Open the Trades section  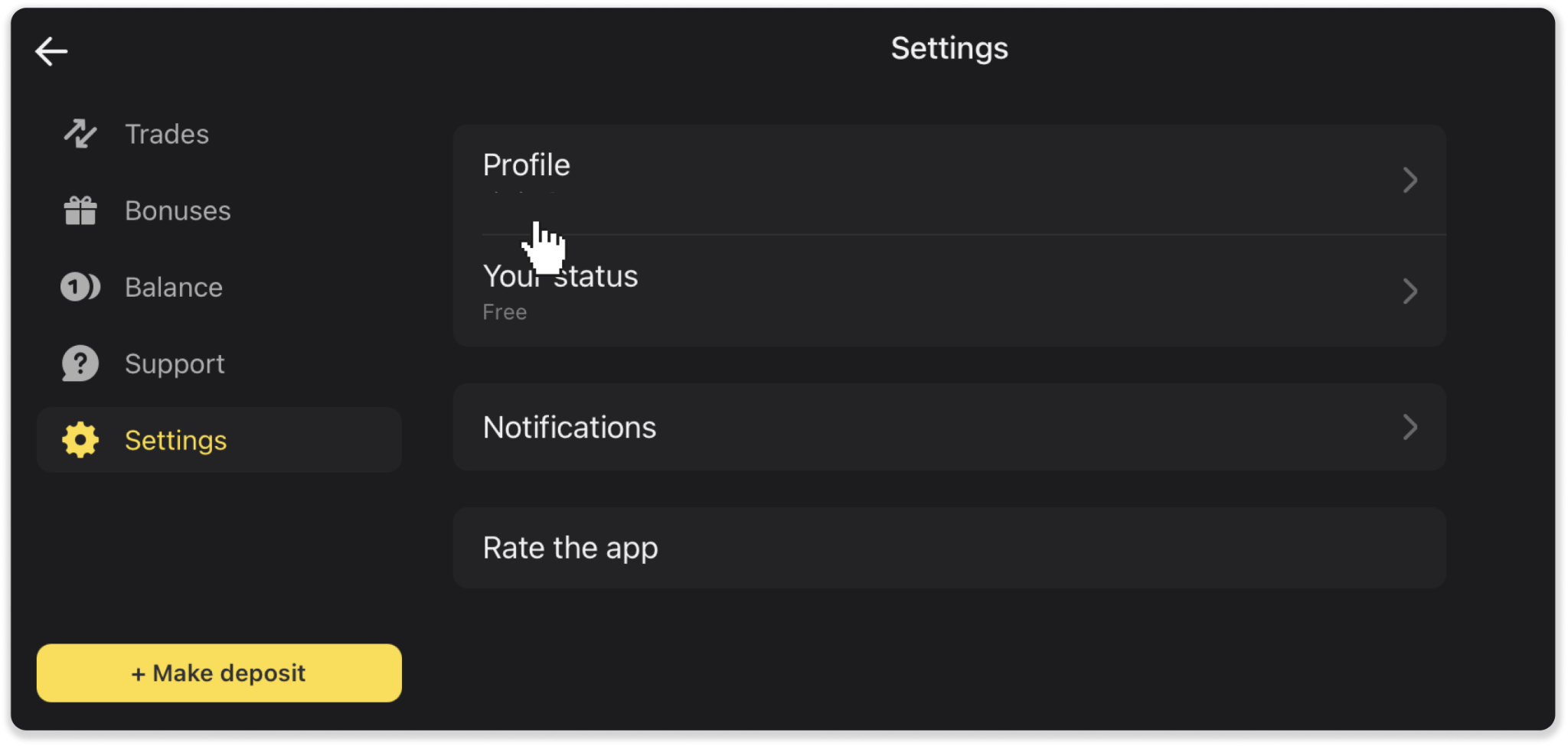pos(166,135)
